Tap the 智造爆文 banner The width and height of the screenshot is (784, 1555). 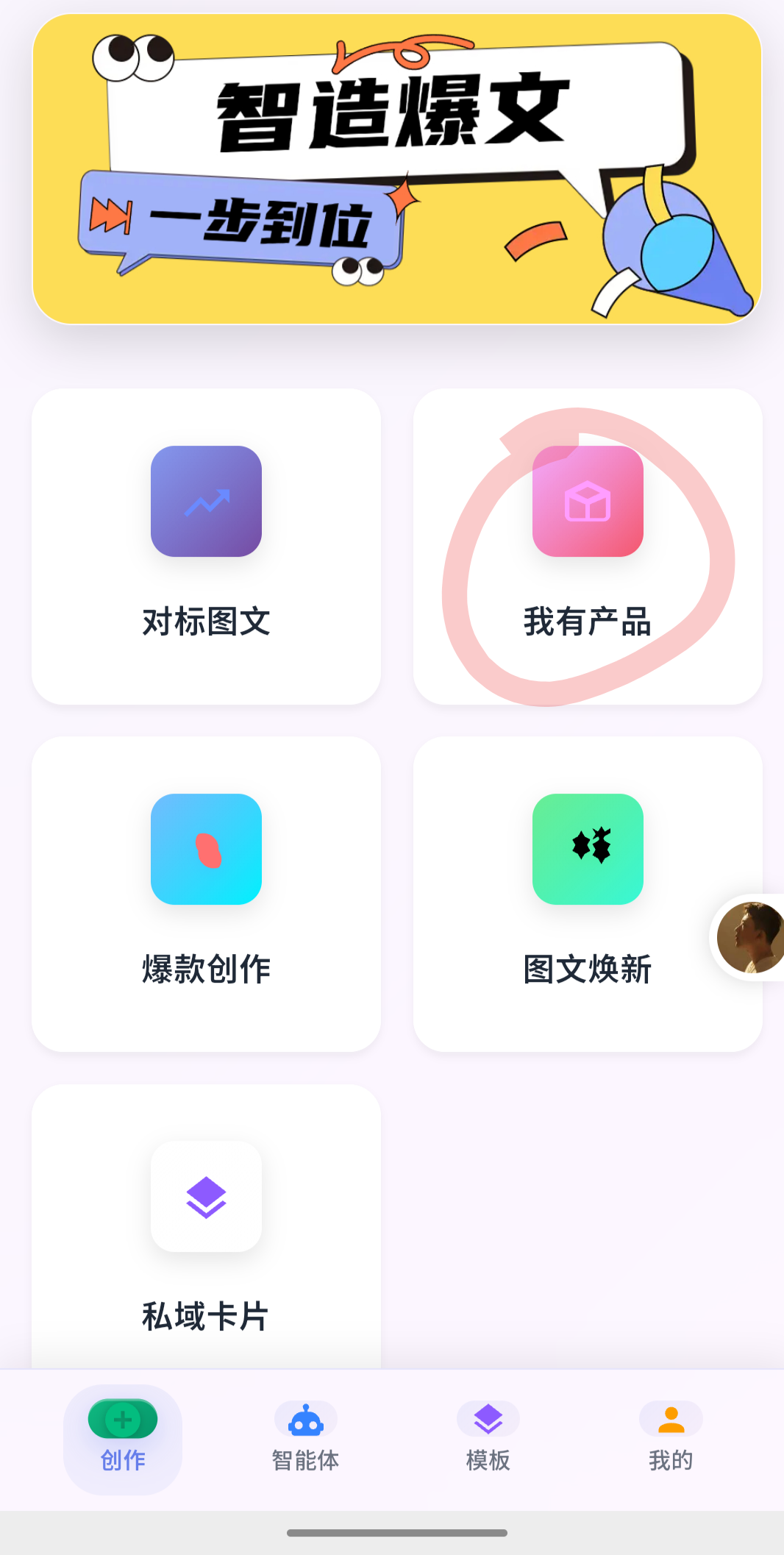(396, 169)
